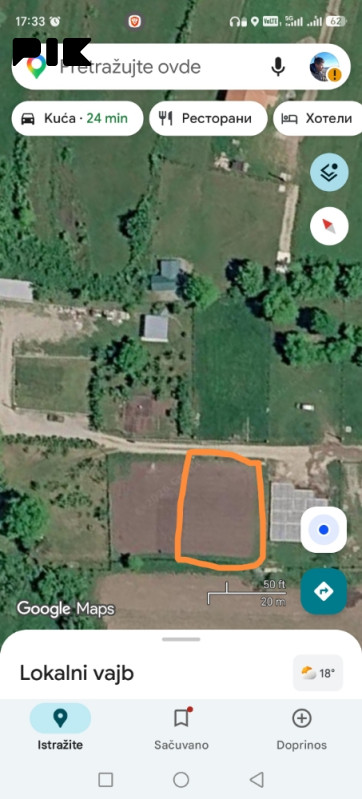
Task: Open the map layers button
Action: click(329, 172)
